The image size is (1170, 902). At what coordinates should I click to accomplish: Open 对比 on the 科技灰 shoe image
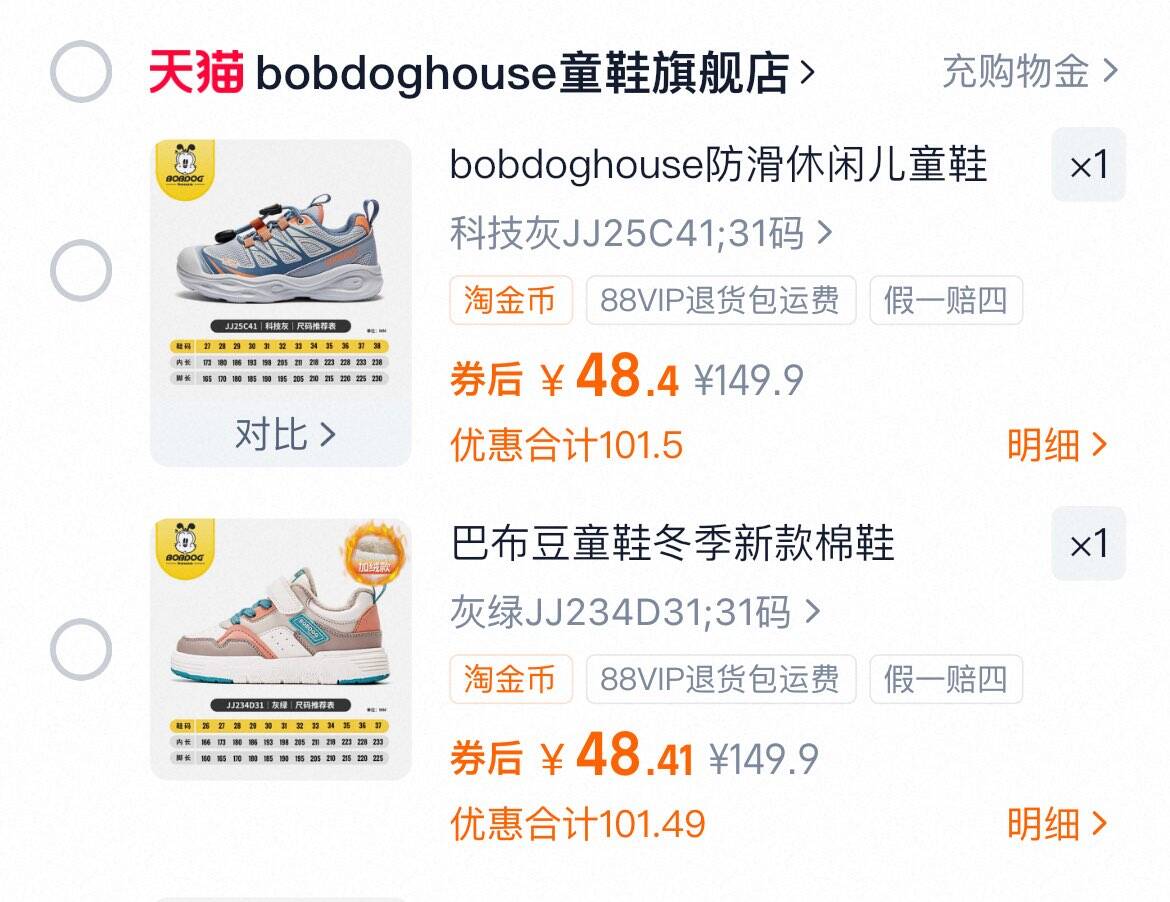[283, 434]
